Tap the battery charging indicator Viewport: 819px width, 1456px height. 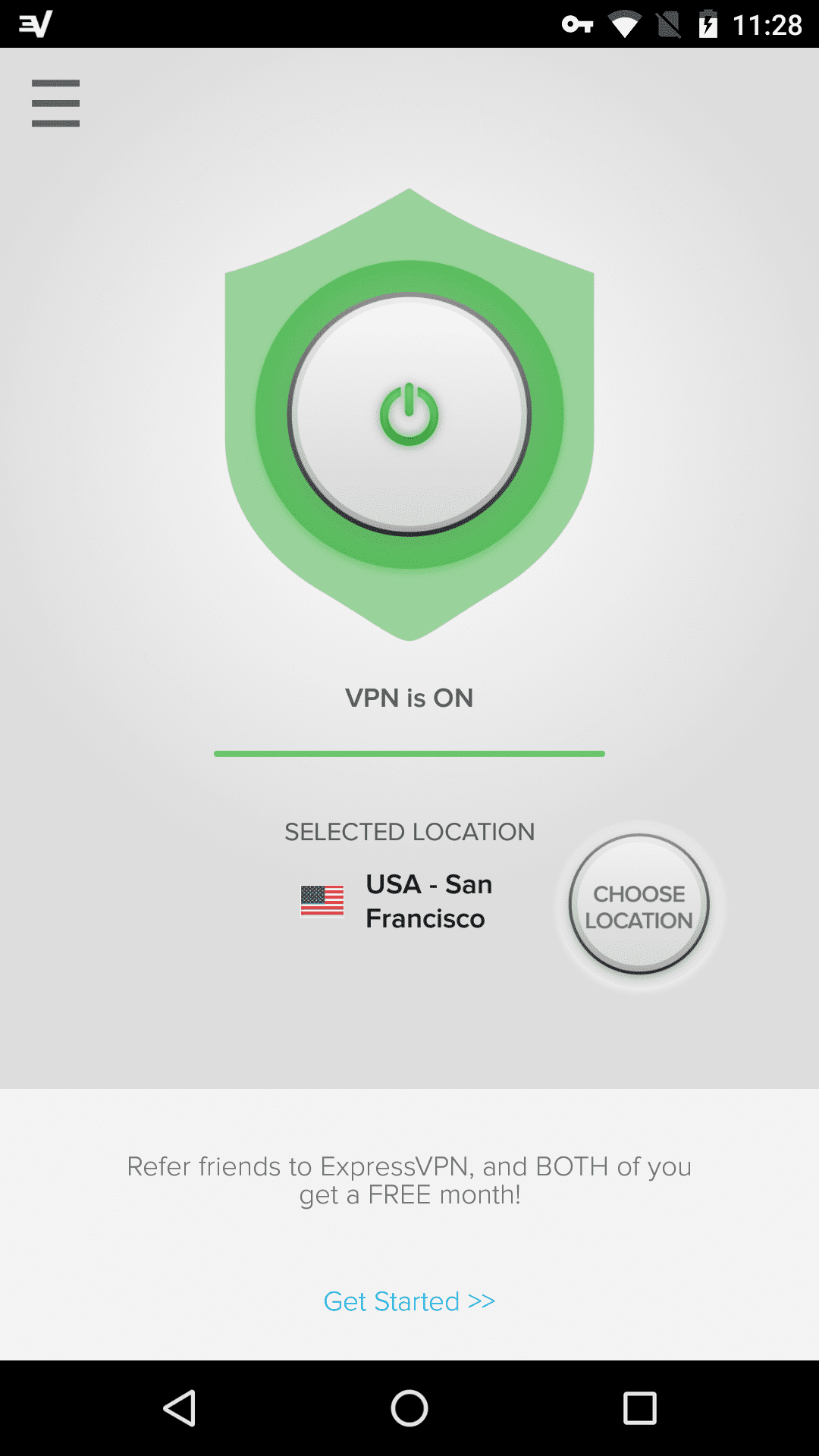(x=708, y=23)
